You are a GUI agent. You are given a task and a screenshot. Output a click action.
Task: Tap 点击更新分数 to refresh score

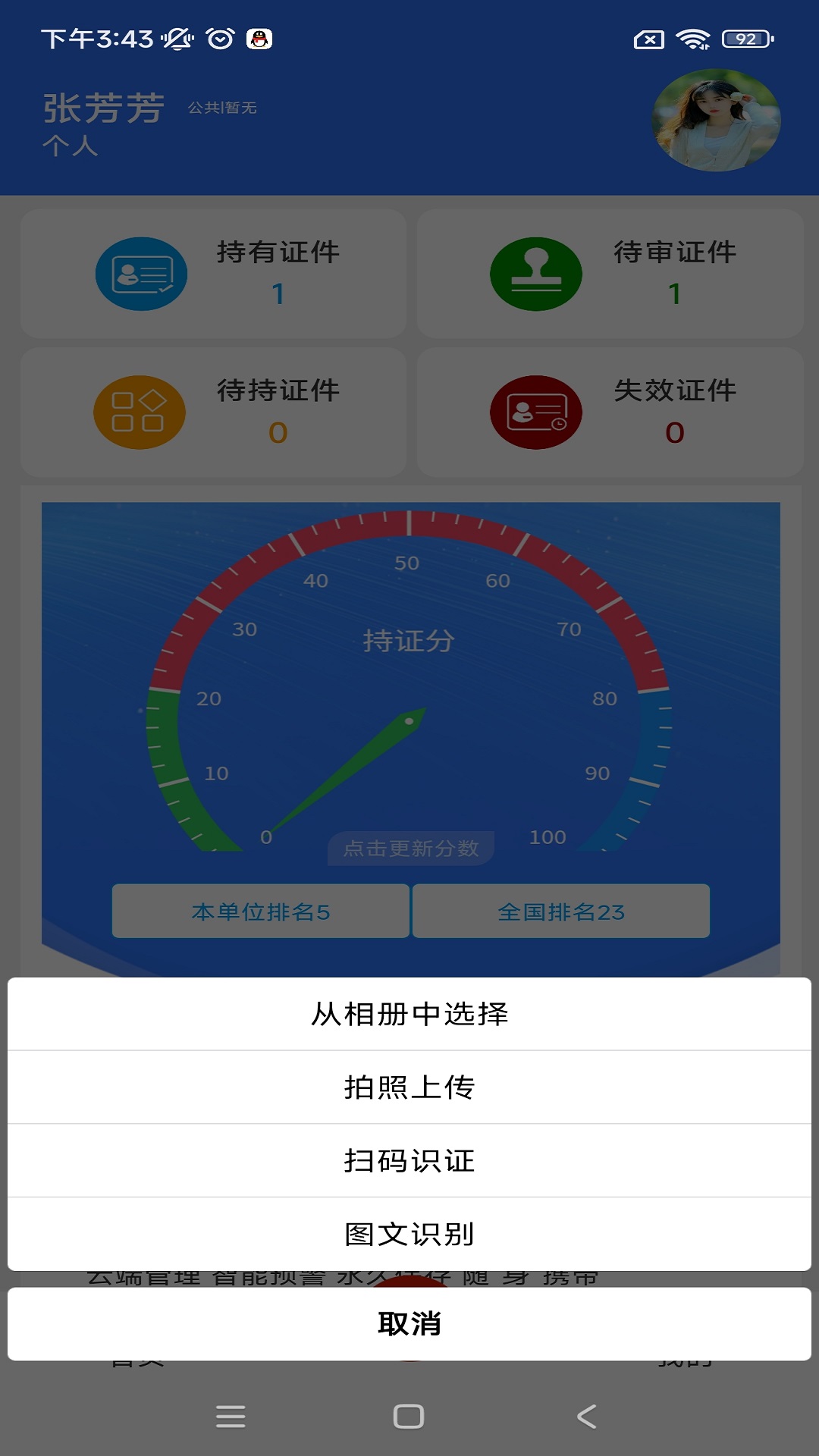[409, 849]
